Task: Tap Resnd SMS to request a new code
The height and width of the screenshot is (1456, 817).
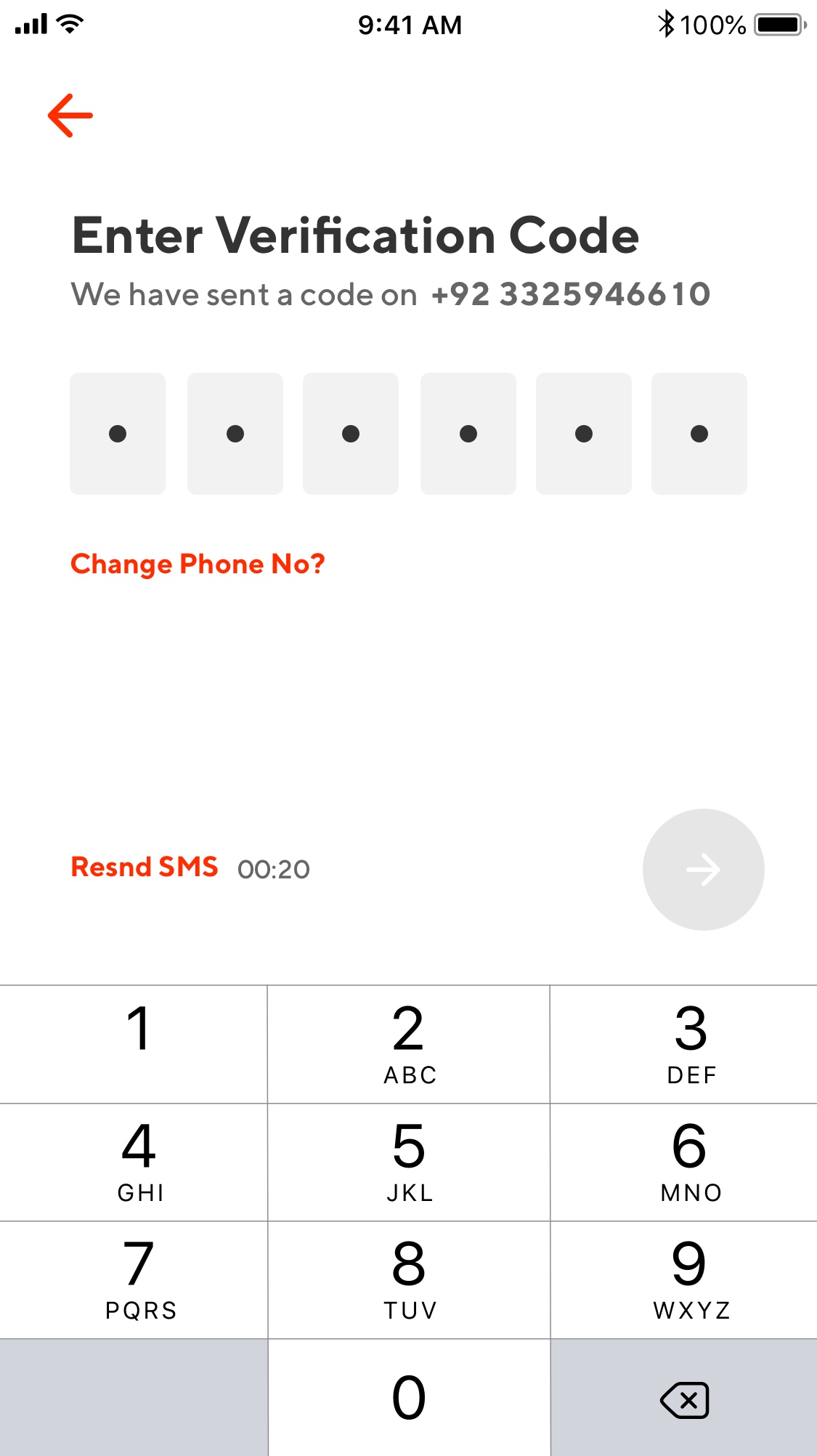Action: click(x=145, y=867)
